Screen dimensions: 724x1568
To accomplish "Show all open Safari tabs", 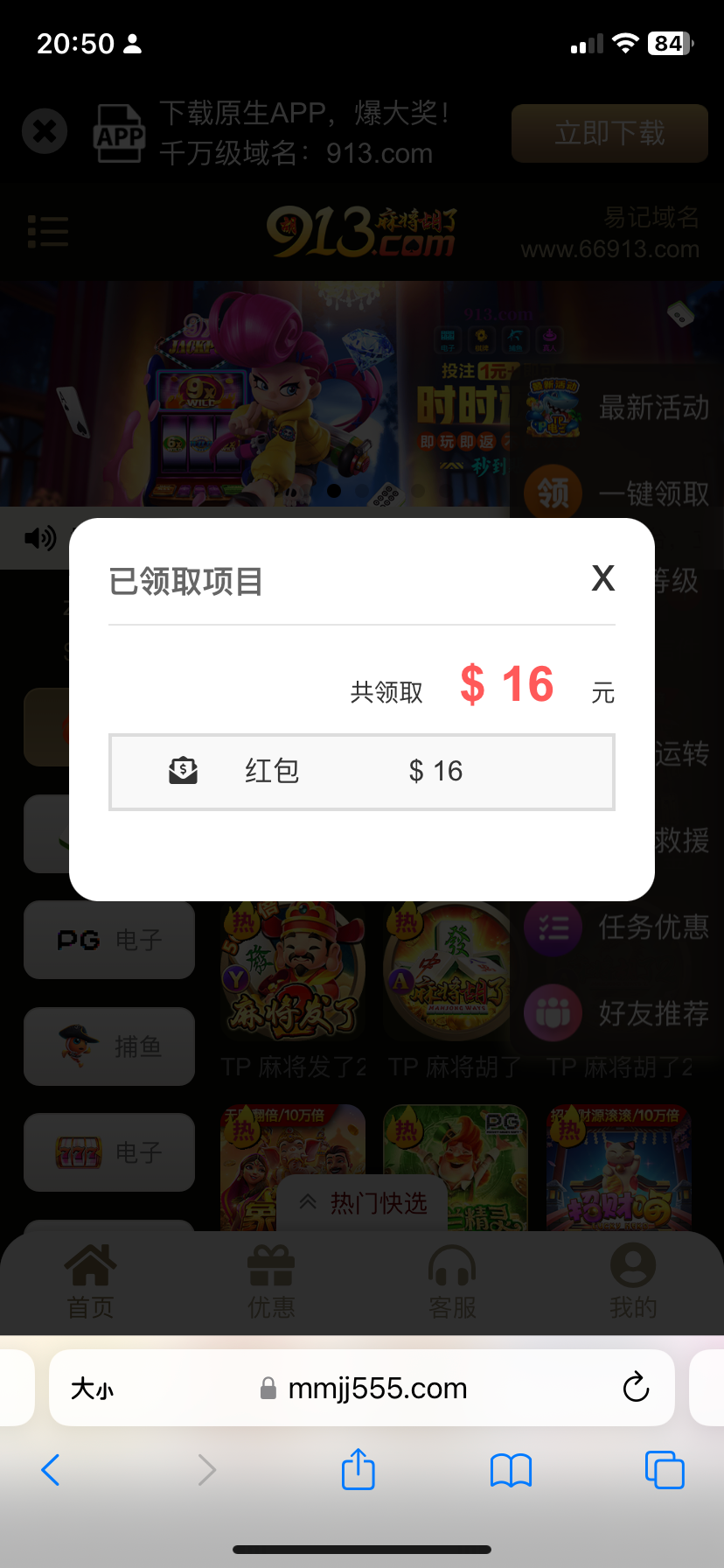I will click(x=664, y=1470).
